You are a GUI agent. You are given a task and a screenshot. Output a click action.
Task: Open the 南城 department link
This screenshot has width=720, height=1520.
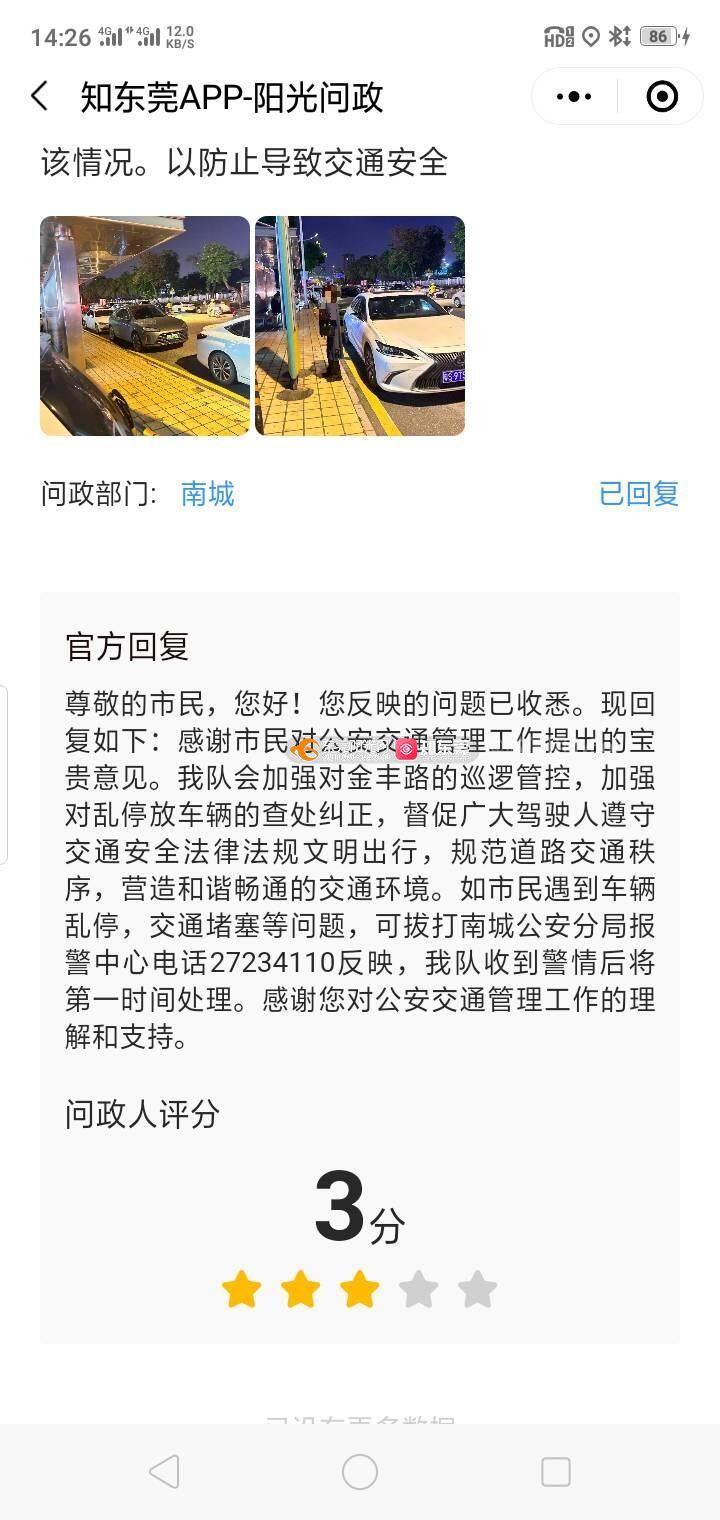pos(208,494)
